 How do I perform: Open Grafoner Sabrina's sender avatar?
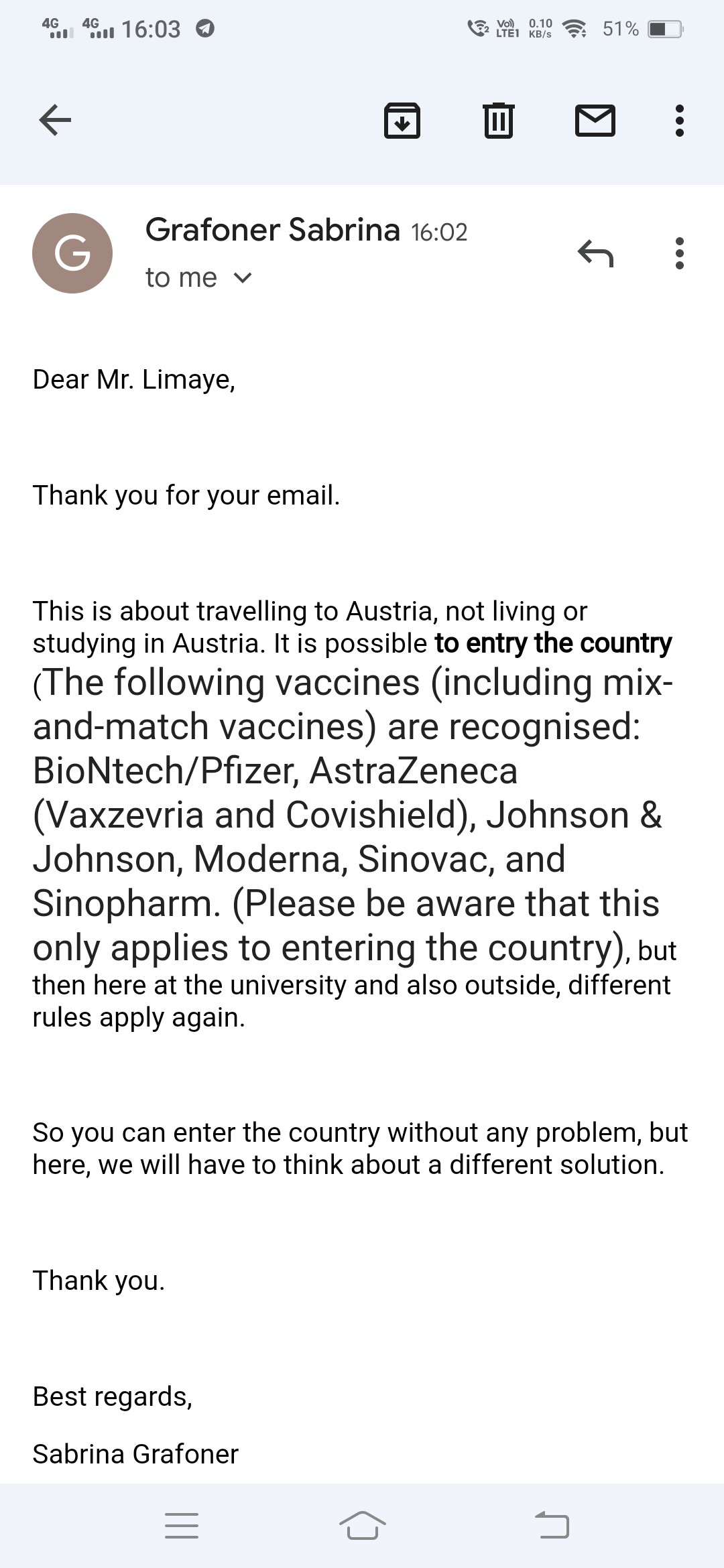[x=72, y=253]
